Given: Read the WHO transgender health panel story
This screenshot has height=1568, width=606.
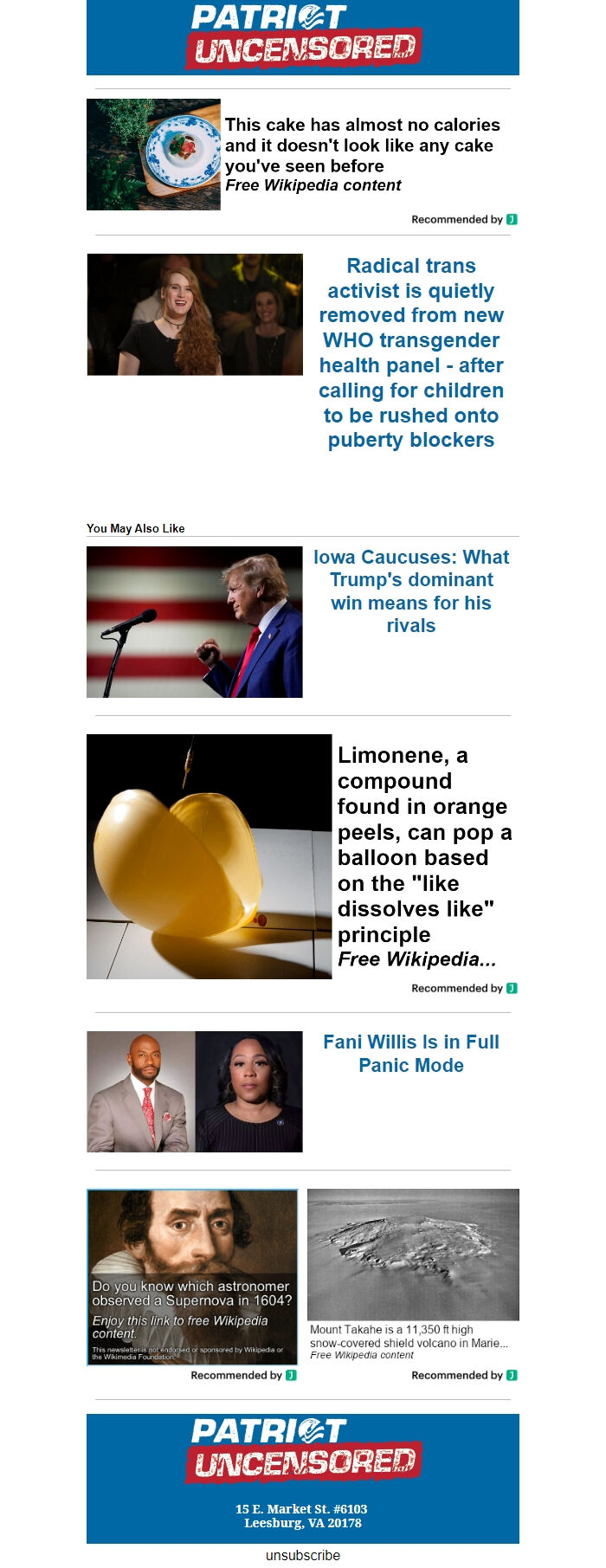Looking at the screenshot, I should pyautogui.click(x=410, y=352).
